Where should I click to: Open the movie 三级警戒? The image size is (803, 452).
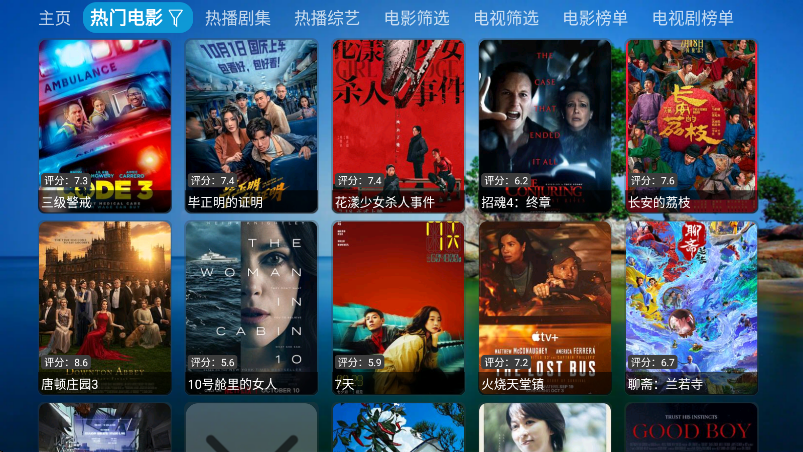click(105, 125)
